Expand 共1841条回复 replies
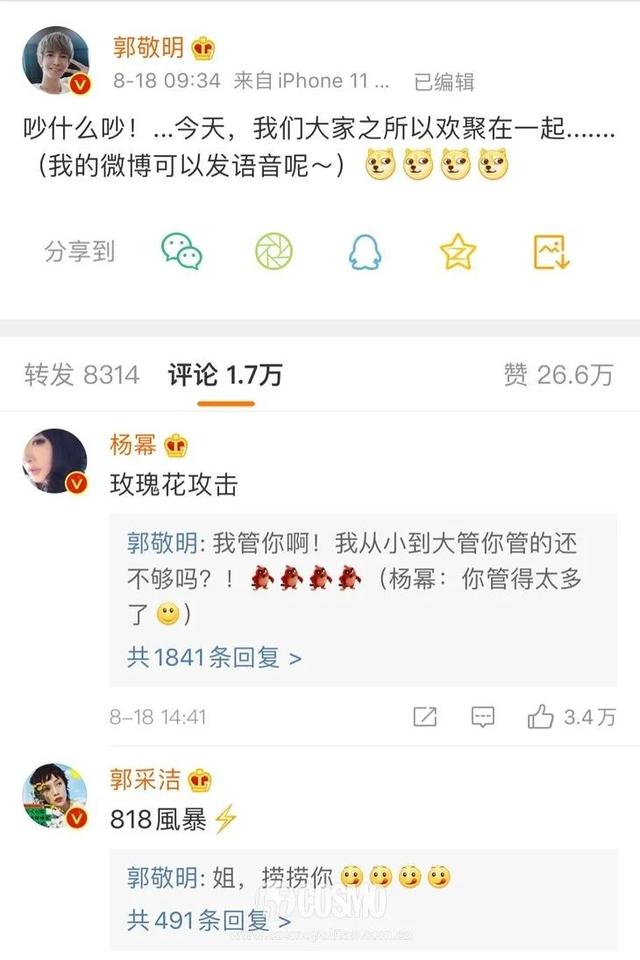640x960 pixels. coord(214,657)
